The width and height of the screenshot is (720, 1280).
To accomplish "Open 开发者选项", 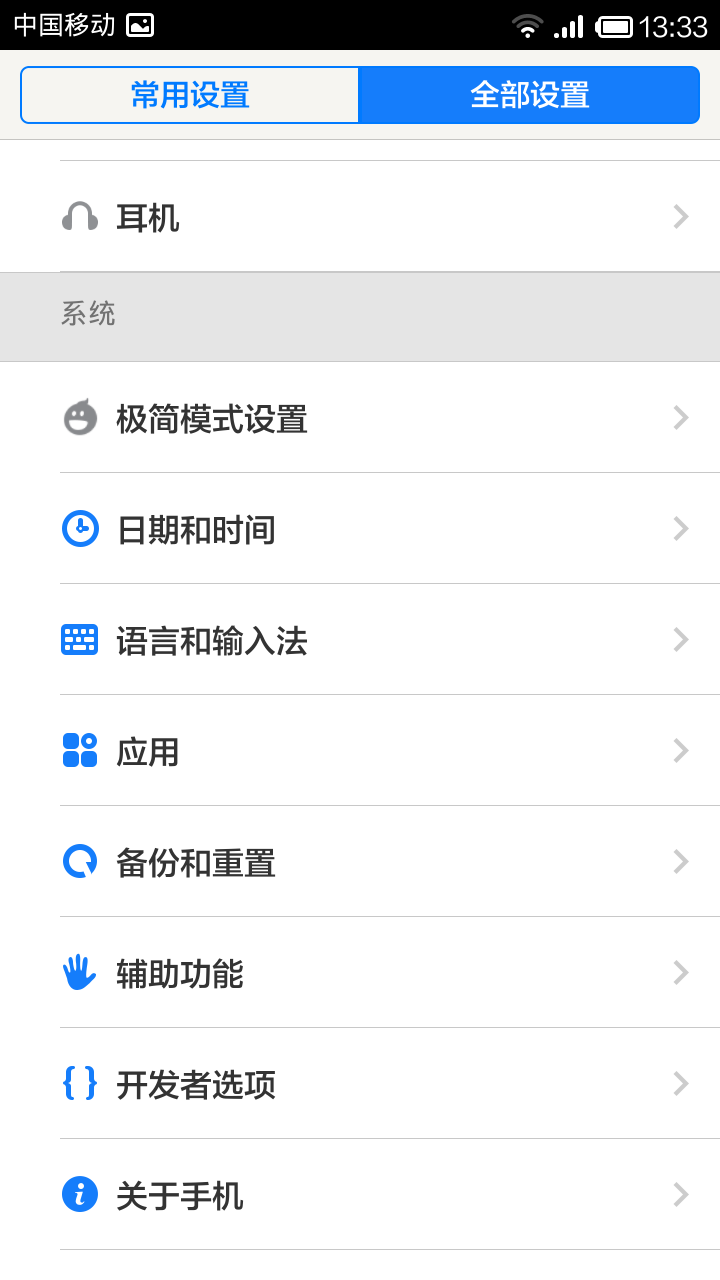I will pyautogui.click(x=360, y=1084).
